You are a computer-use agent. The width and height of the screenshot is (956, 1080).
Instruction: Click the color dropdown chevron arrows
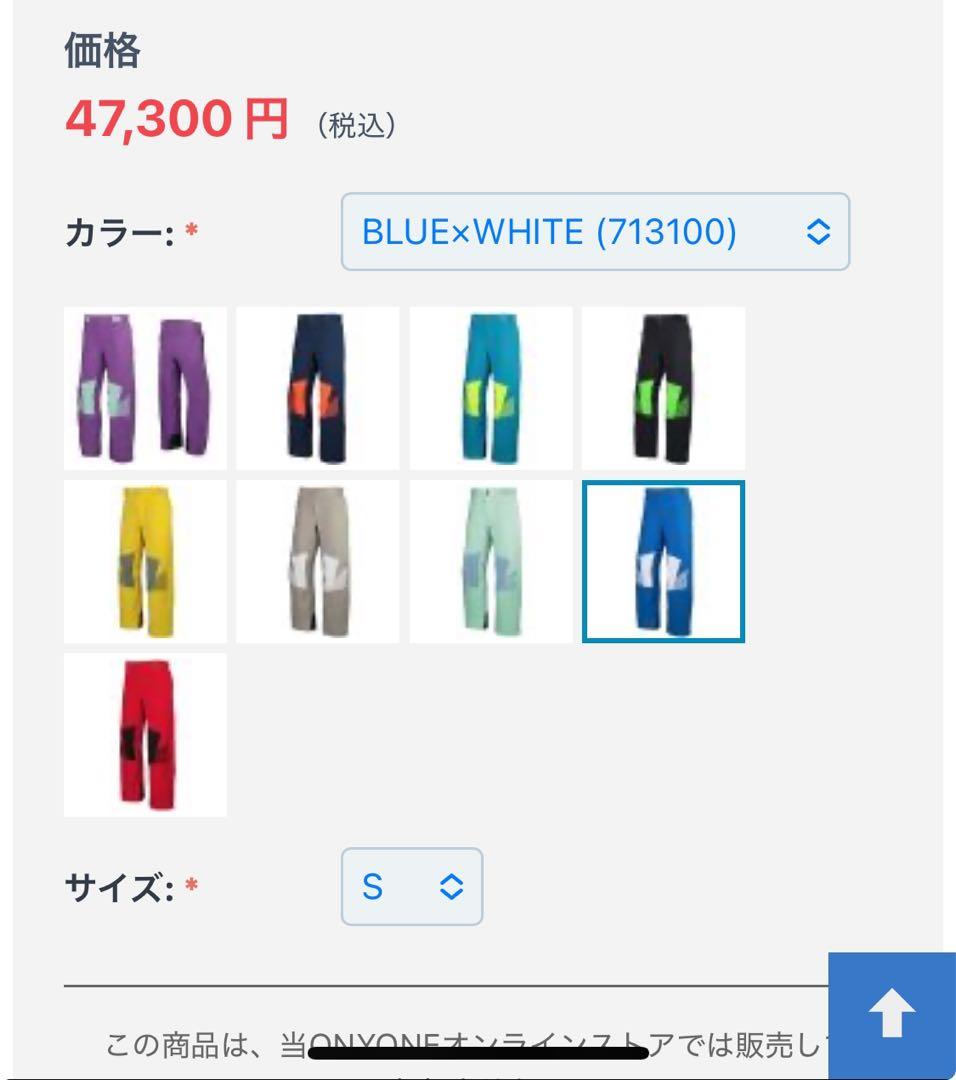pos(819,232)
